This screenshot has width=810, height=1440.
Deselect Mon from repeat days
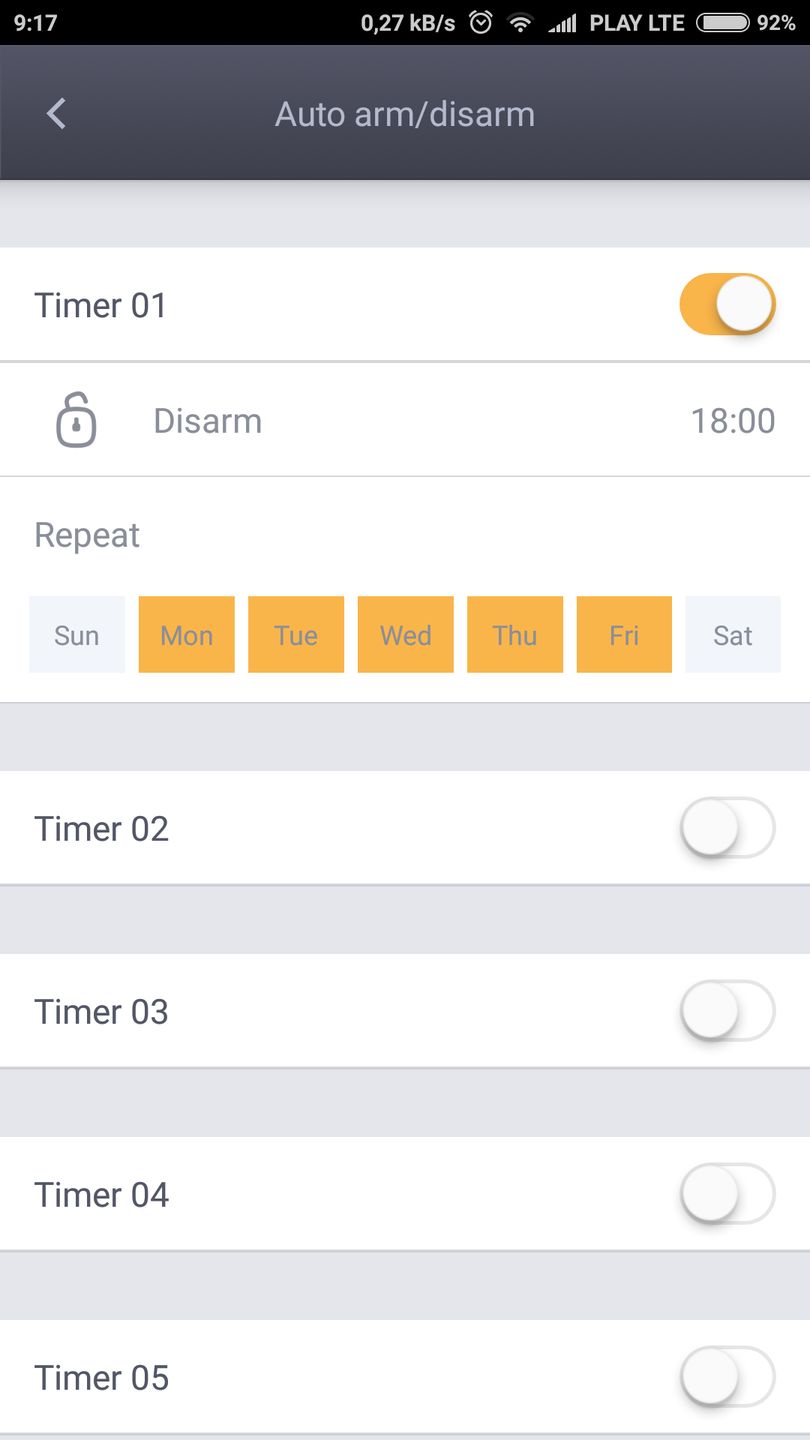click(x=187, y=635)
